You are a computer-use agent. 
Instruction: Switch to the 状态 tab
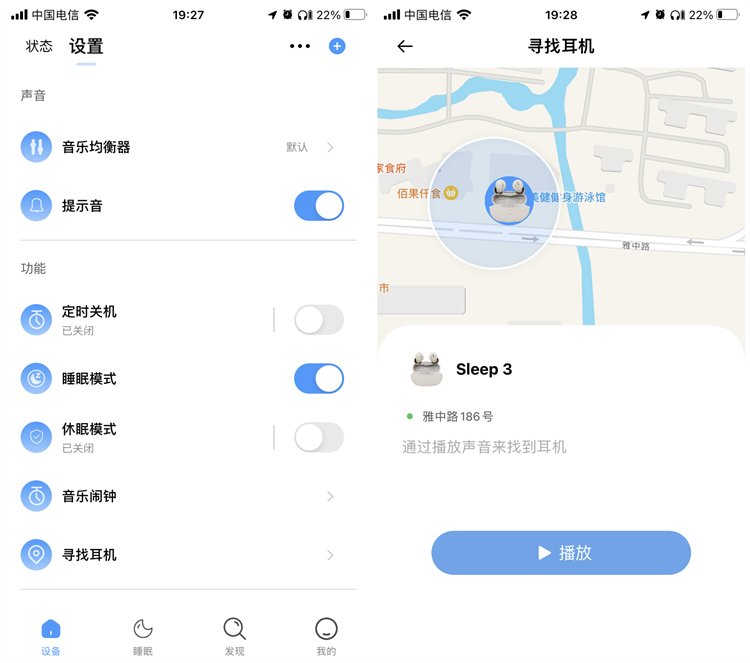[x=39, y=46]
